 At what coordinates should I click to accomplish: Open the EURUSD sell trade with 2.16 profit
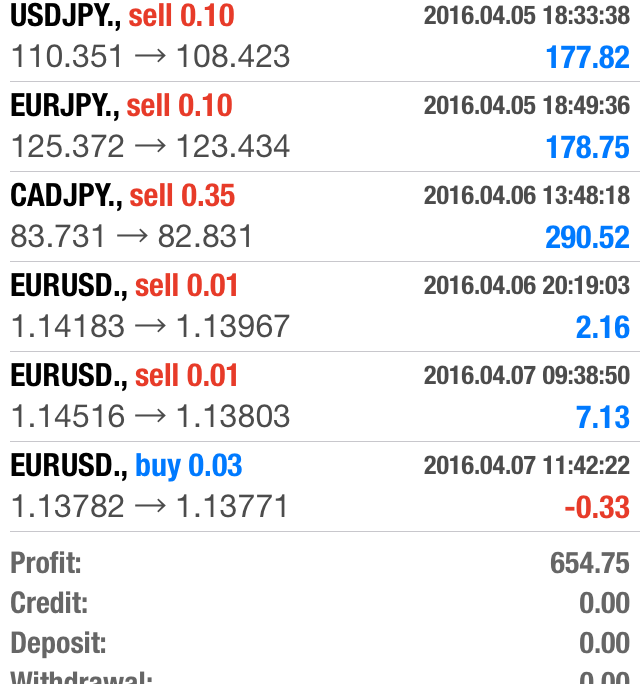(320, 306)
